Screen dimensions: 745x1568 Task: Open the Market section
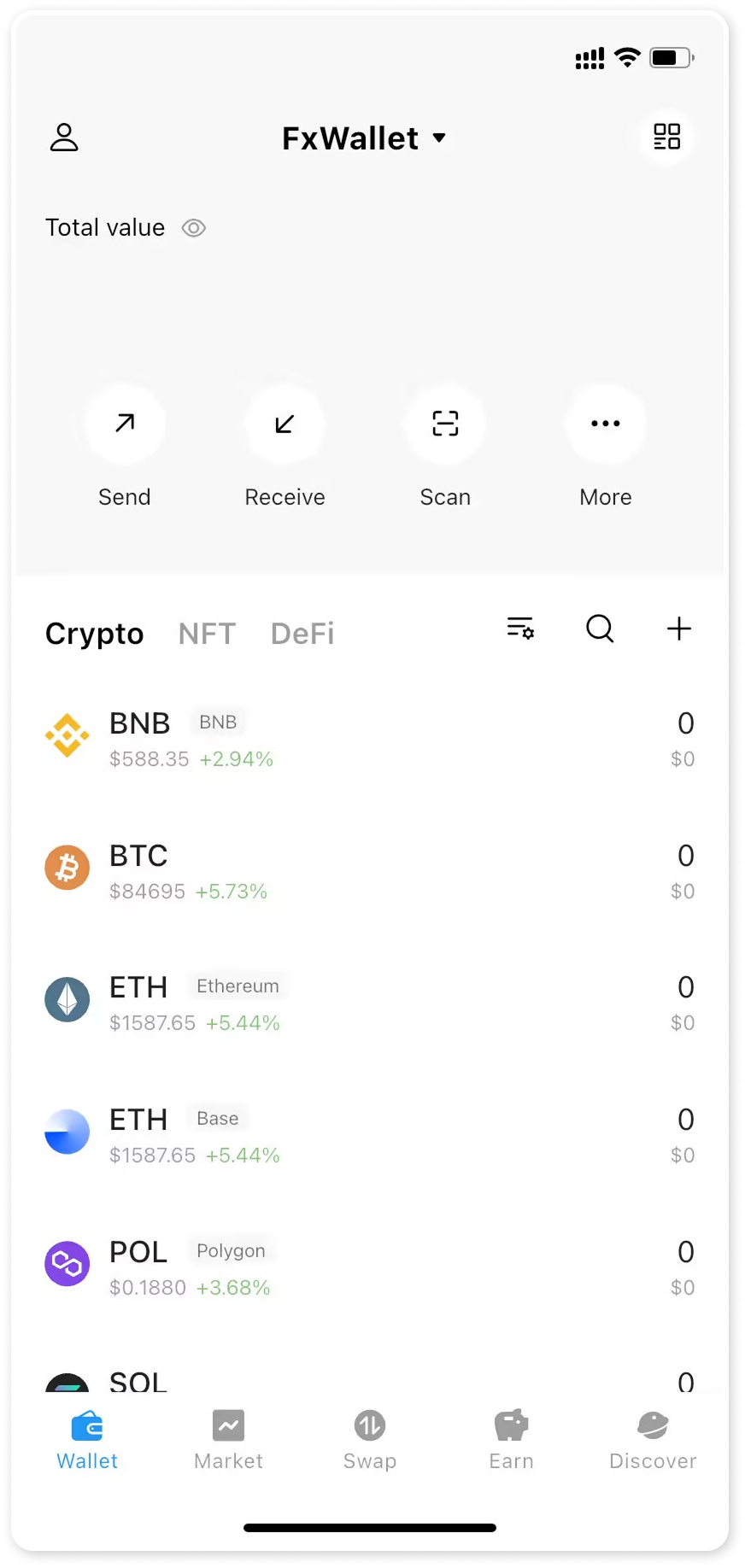pyautogui.click(x=227, y=1439)
